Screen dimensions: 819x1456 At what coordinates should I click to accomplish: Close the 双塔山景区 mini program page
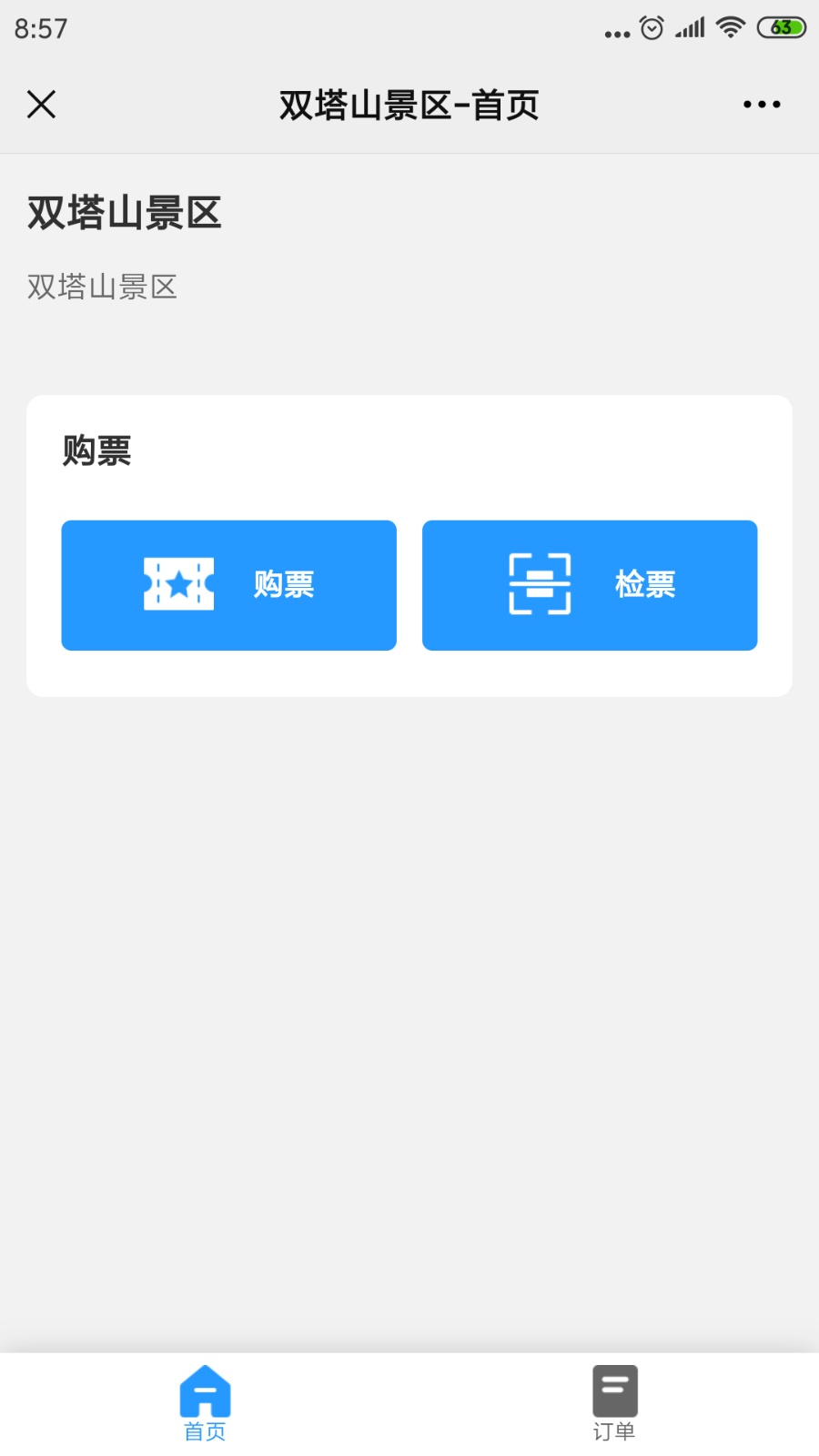tap(42, 105)
